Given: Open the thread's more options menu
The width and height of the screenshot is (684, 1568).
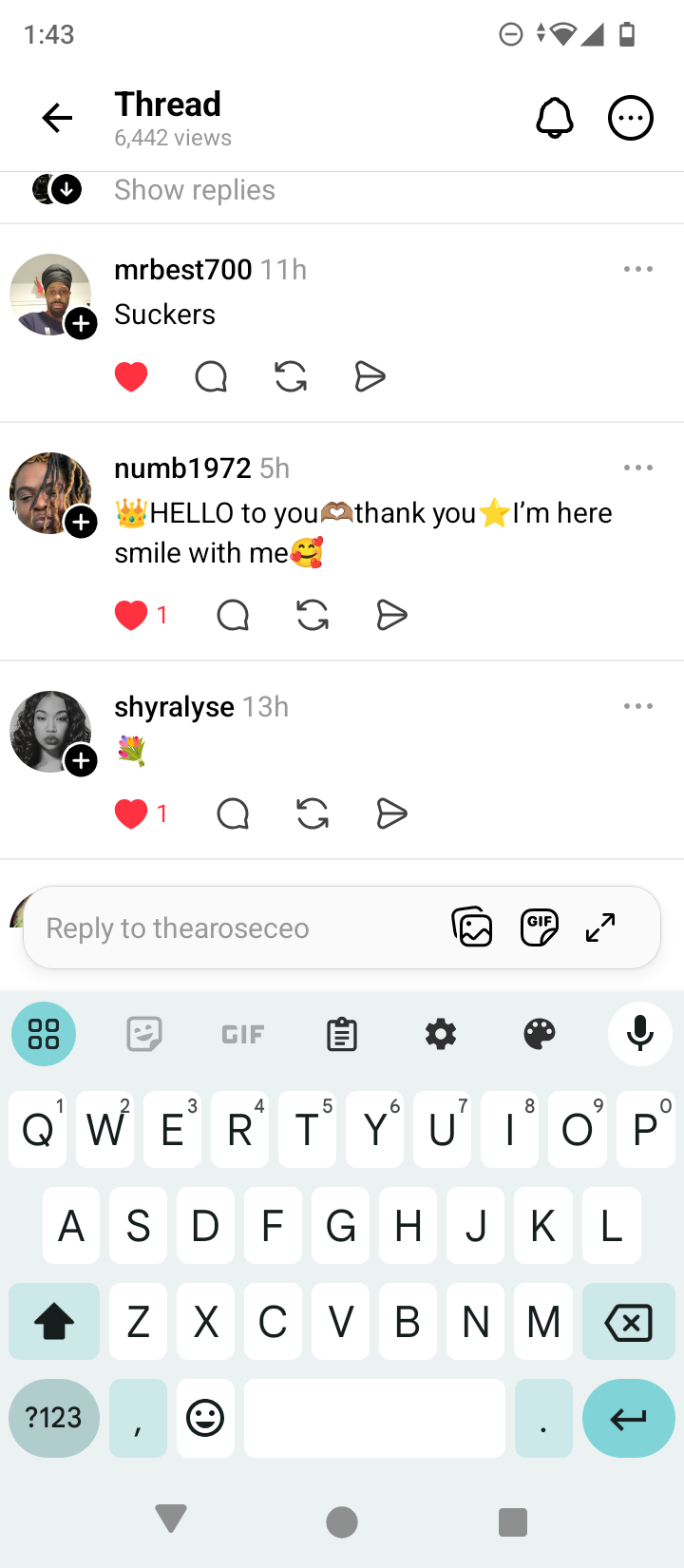Looking at the screenshot, I should tap(631, 119).
